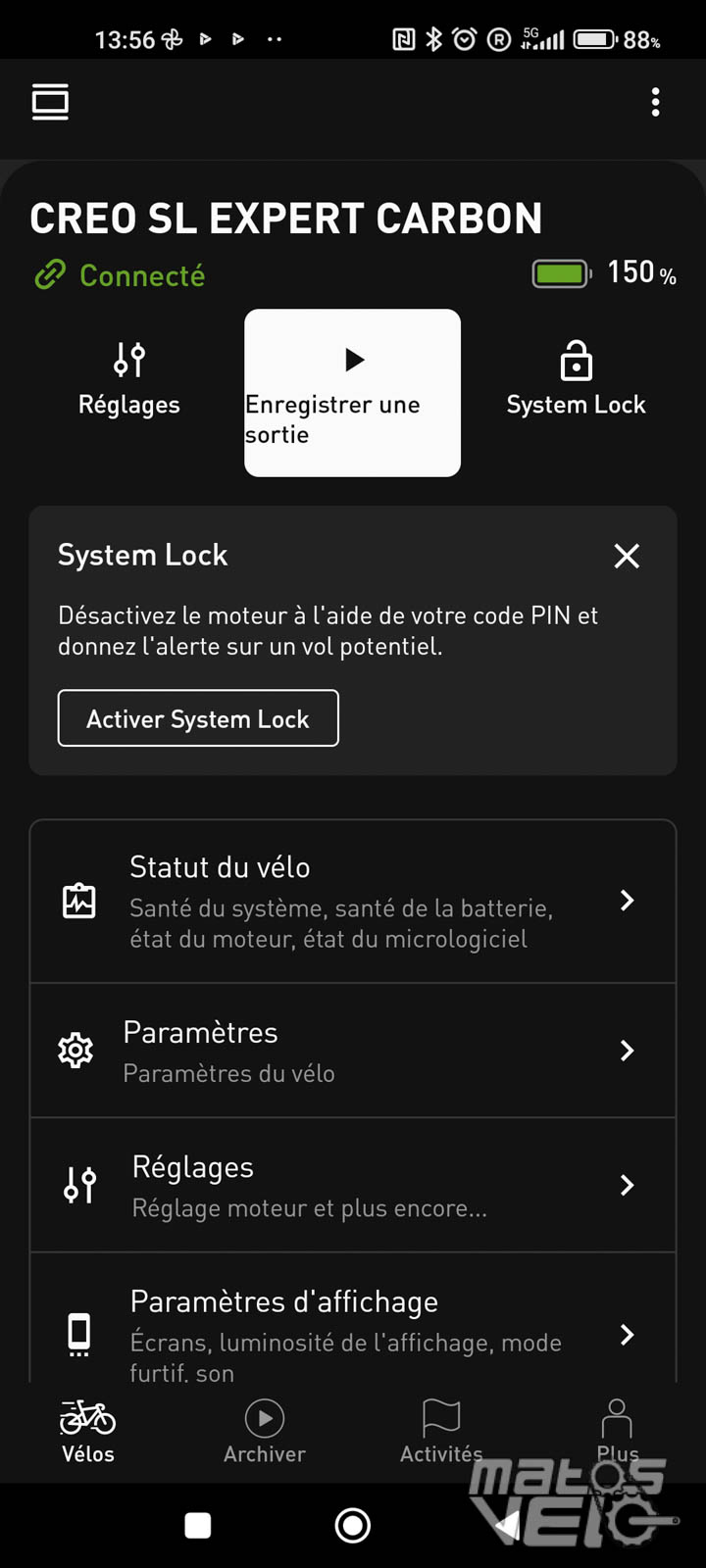The width and height of the screenshot is (706, 1568).
Task: Switch to the Activités tab
Action: coord(441,1432)
